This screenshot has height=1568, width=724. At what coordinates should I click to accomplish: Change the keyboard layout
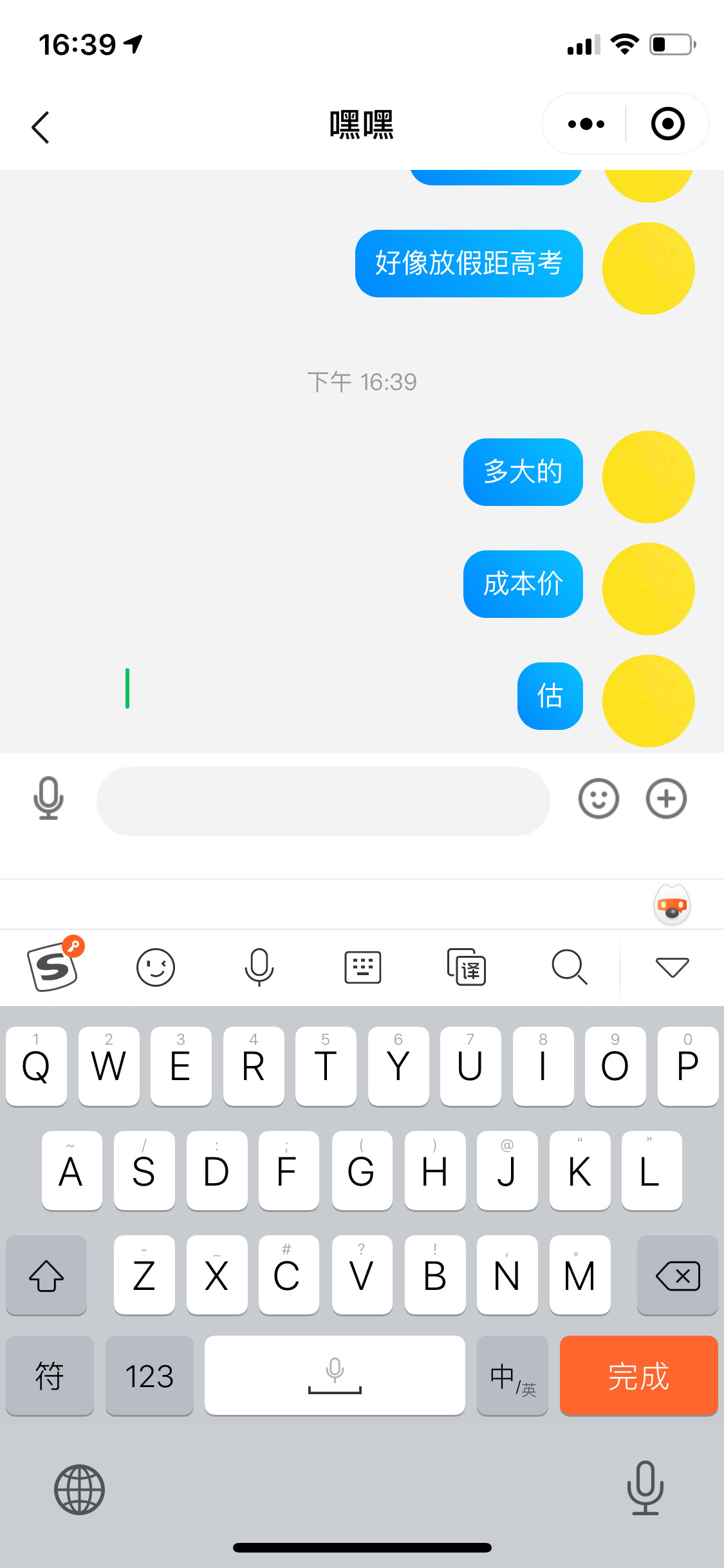pos(363,967)
